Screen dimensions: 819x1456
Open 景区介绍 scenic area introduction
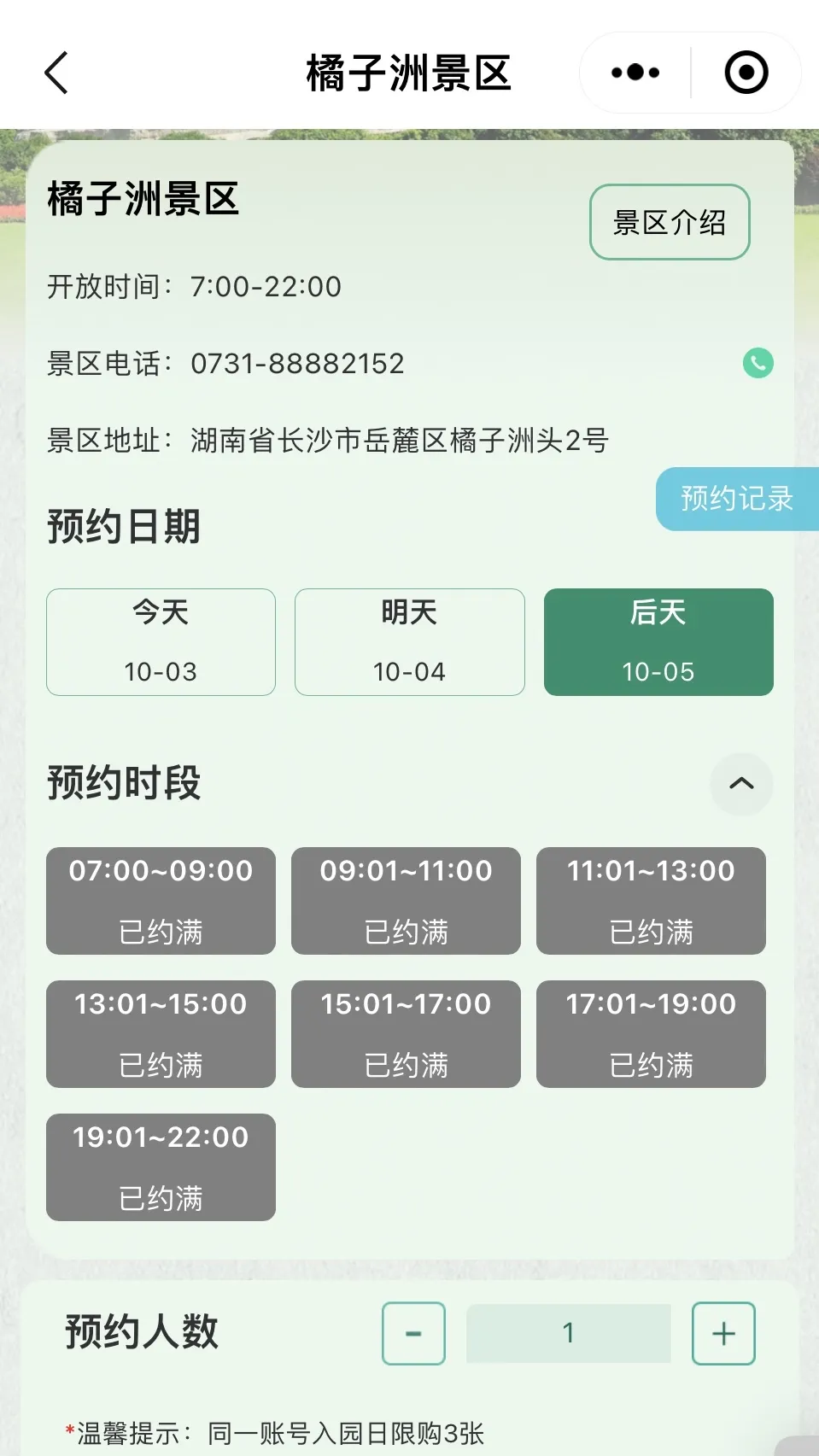pos(670,222)
